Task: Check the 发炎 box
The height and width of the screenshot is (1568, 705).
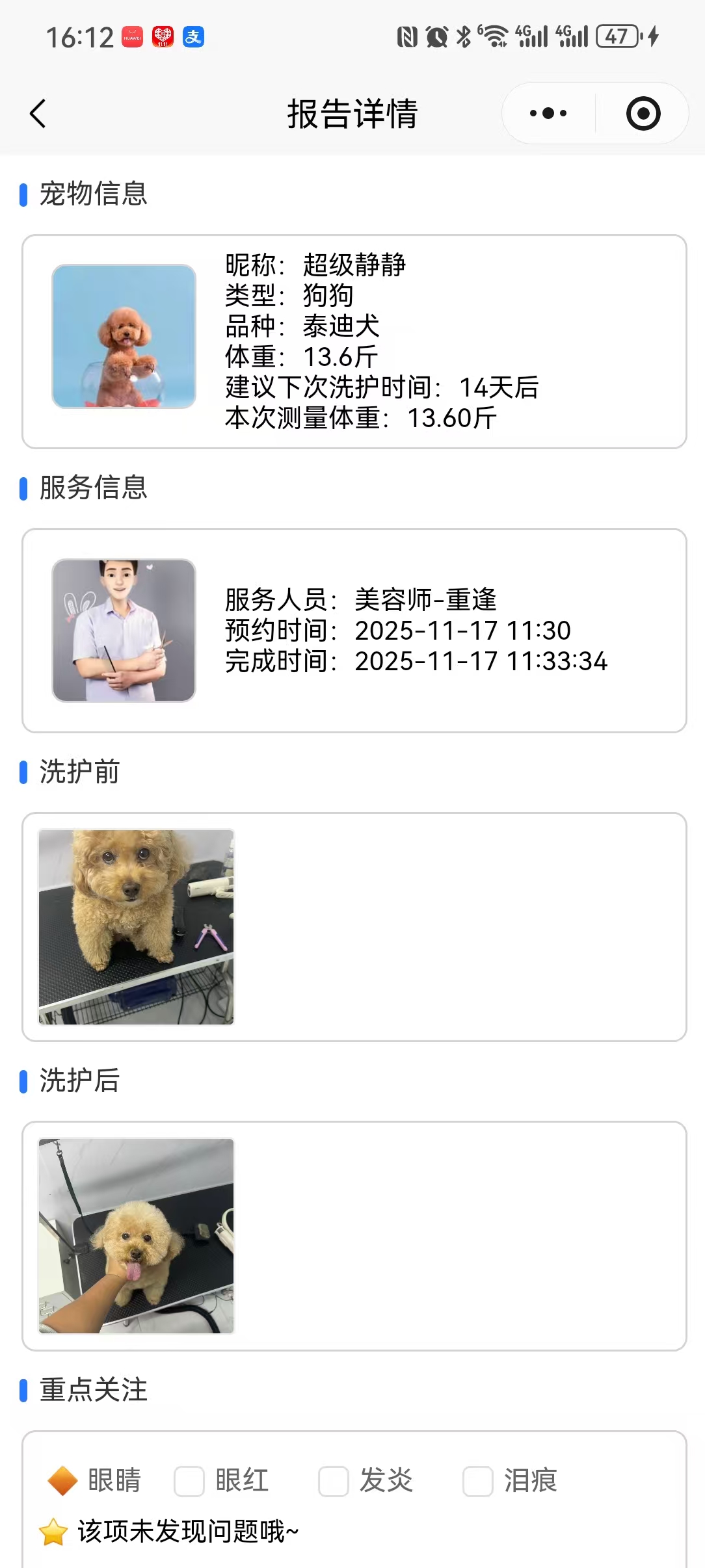Action: pyautogui.click(x=333, y=1481)
